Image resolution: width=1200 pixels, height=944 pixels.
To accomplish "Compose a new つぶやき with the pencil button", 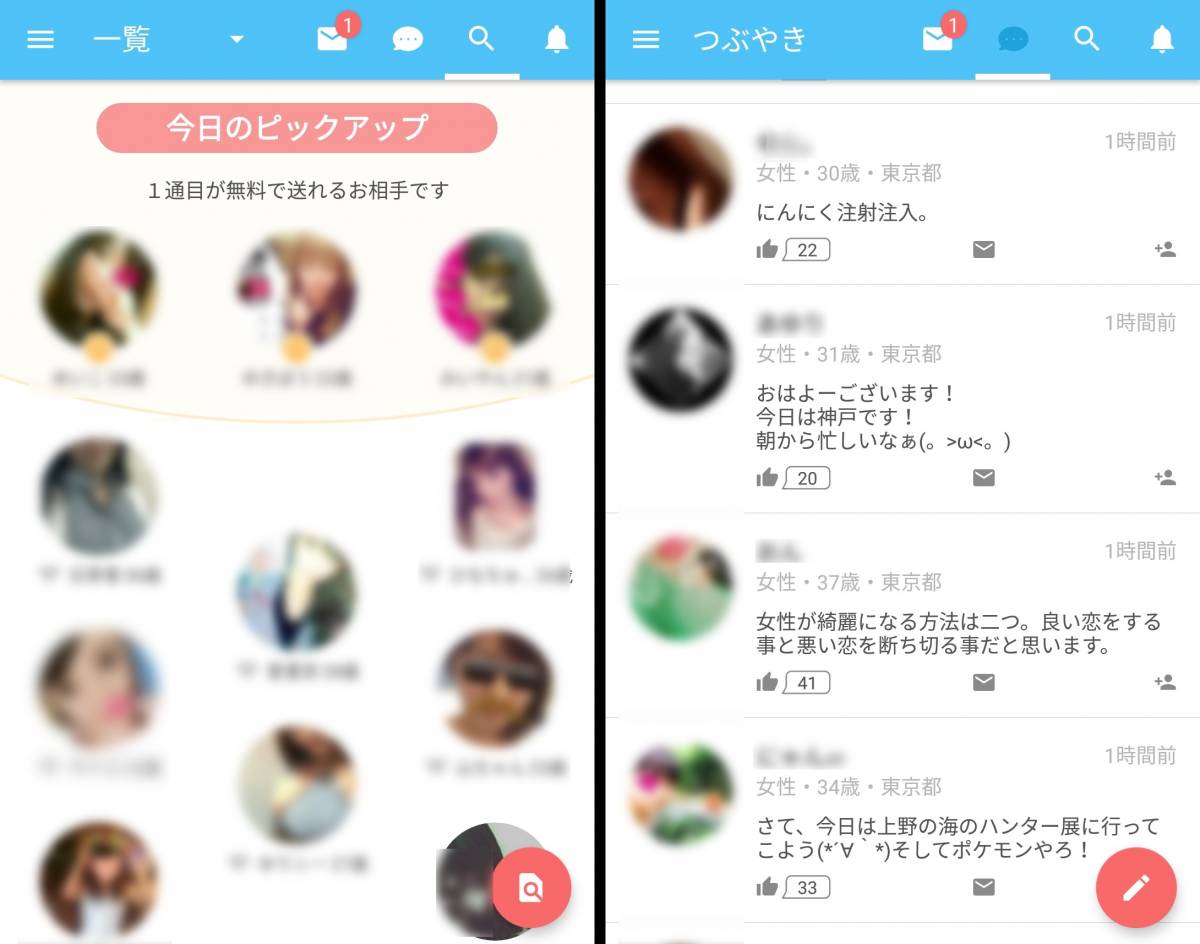I will click(1136, 887).
